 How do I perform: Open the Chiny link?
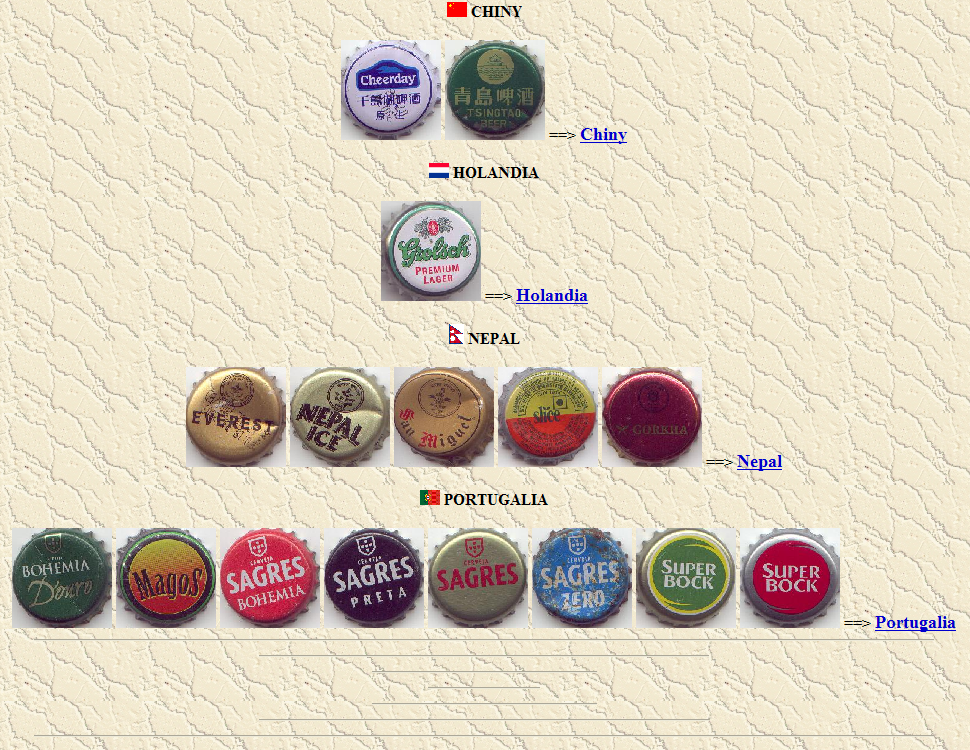pos(603,135)
